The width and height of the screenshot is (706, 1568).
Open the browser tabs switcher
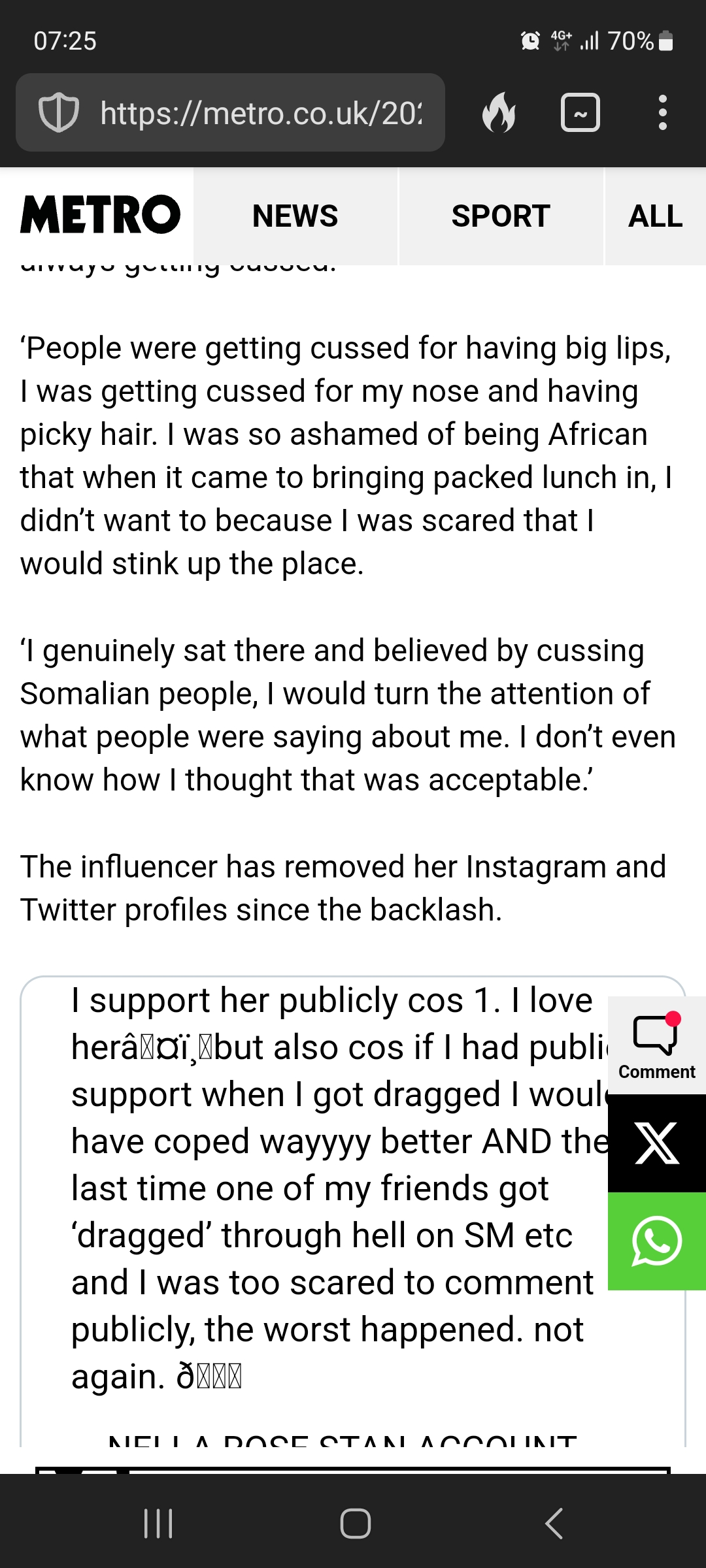point(580,112)
